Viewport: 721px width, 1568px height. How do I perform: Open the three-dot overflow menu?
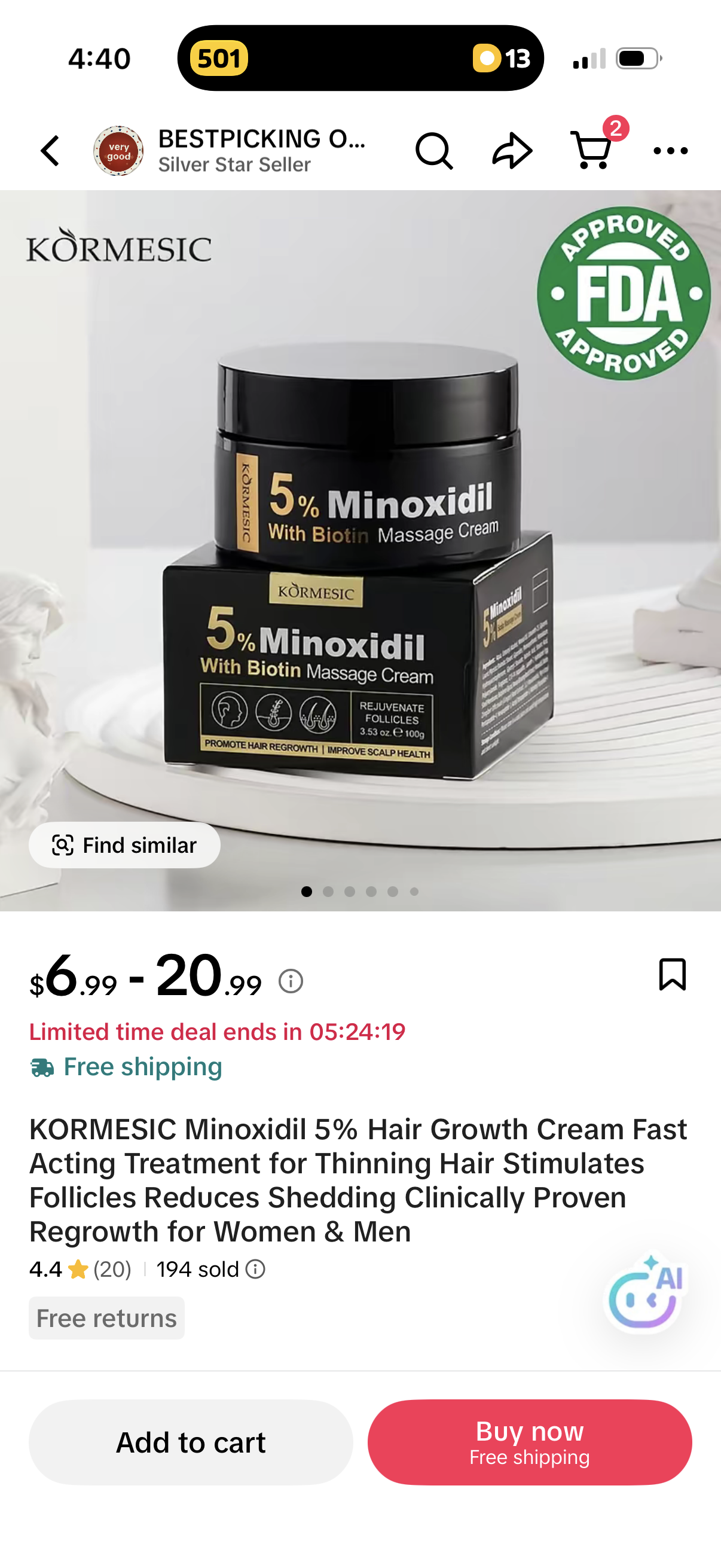tap(670, 151)
